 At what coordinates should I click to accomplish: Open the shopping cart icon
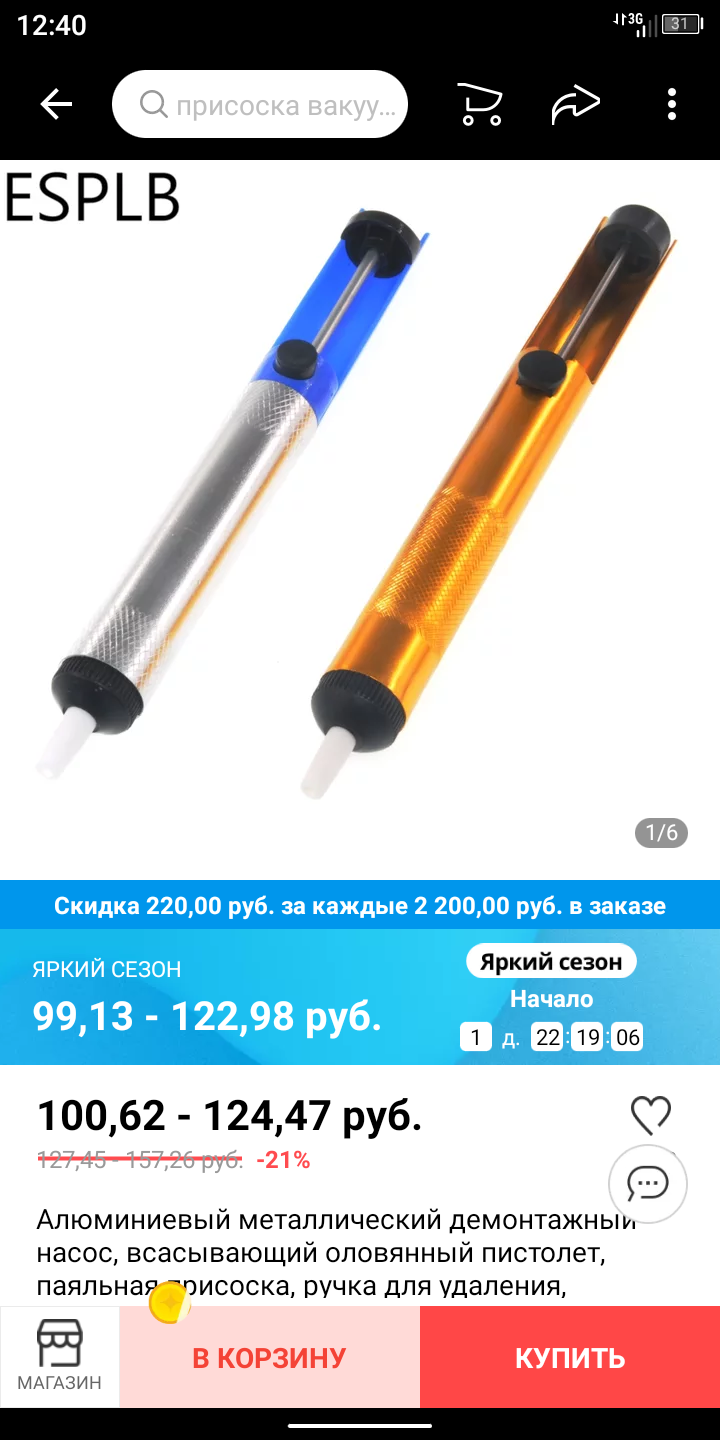(480, 104)
